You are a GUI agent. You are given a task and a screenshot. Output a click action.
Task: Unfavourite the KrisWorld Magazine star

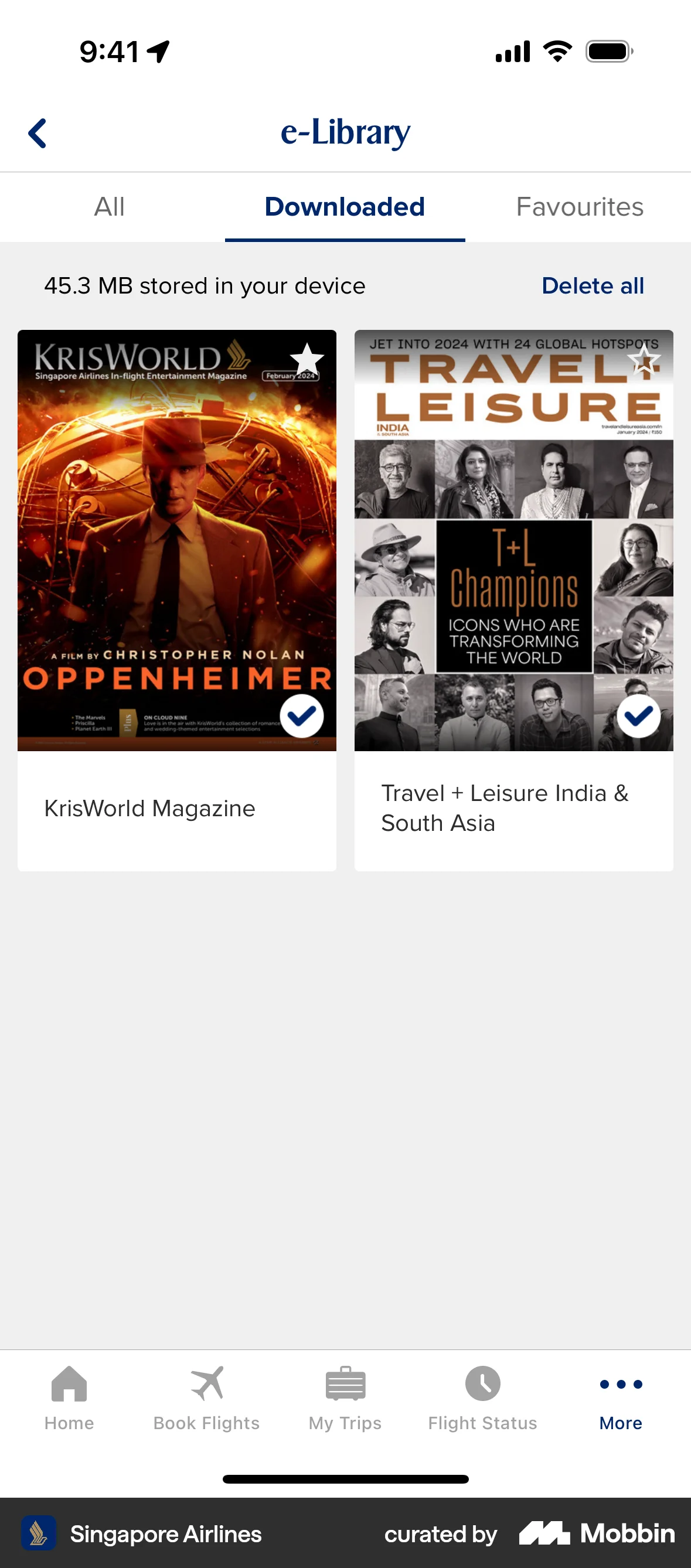(x=308, y=359)
